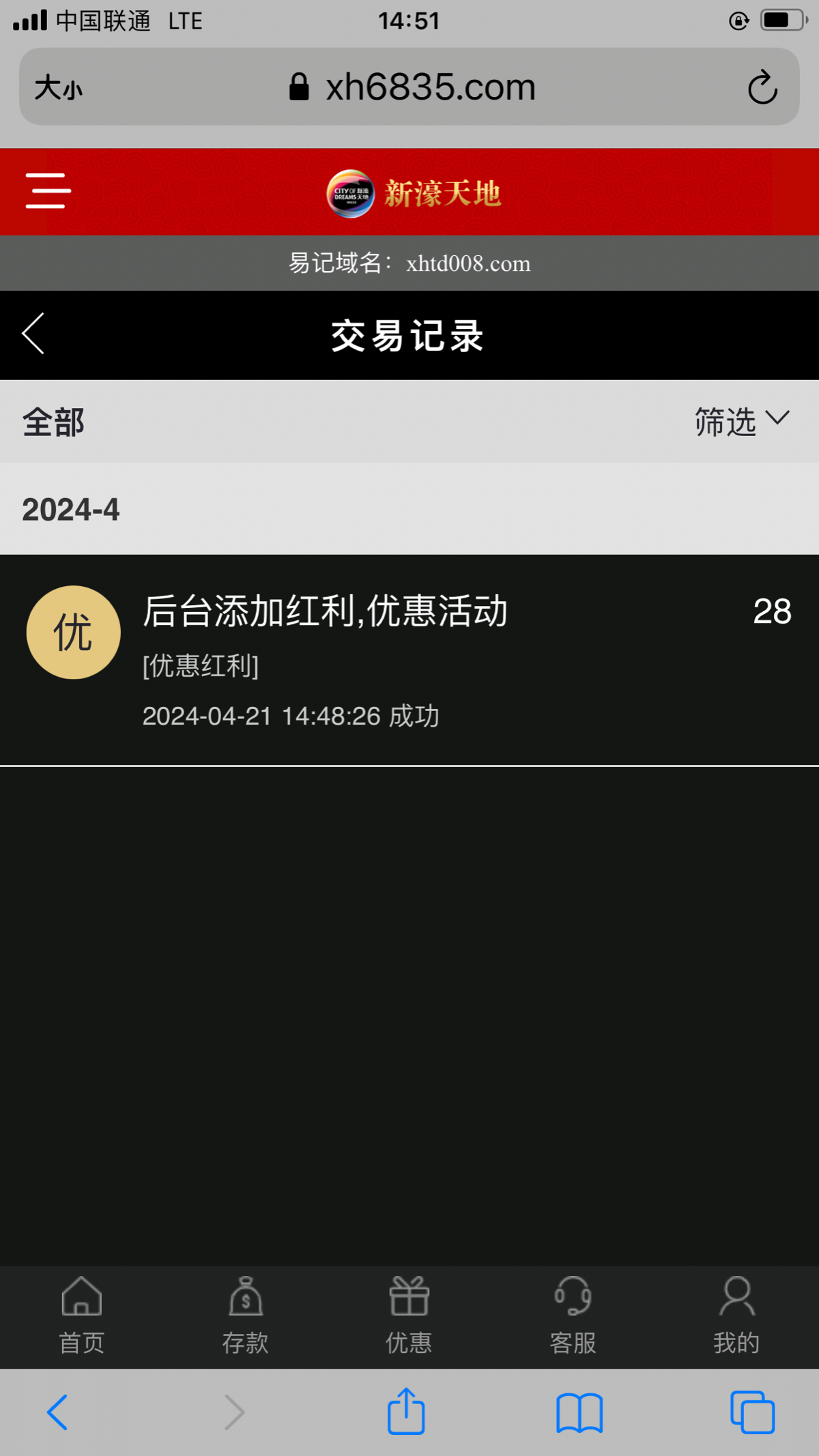Switch to the 优惠 tab

click(x=409, y=1315)
